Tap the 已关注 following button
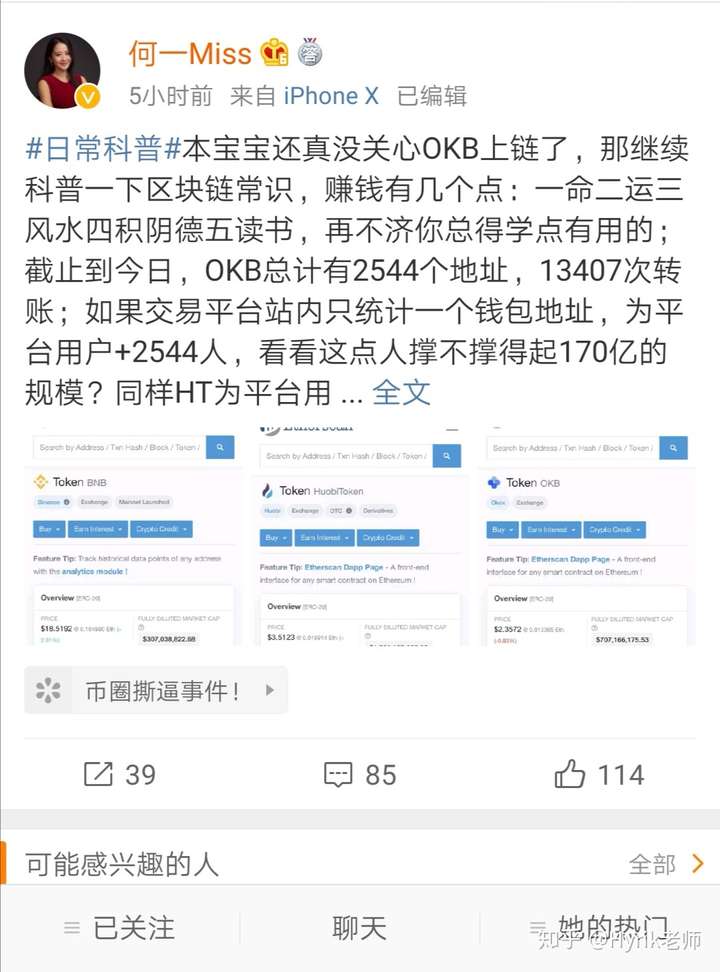Image resolution: width=720 pixels, height=972 pixels. tap(119, 927)
